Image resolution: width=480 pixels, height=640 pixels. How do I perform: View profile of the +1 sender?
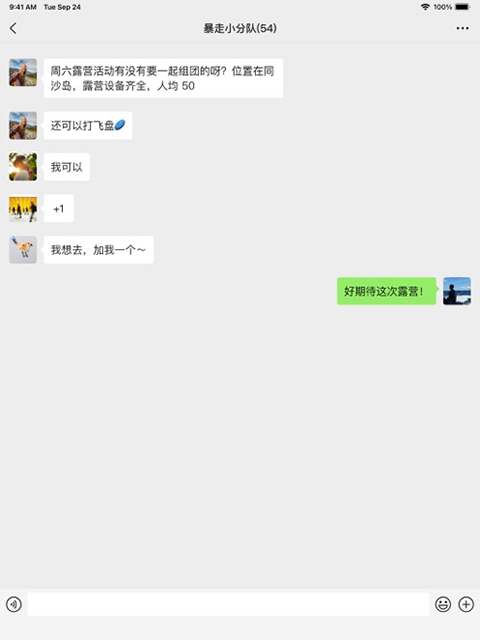23,209
